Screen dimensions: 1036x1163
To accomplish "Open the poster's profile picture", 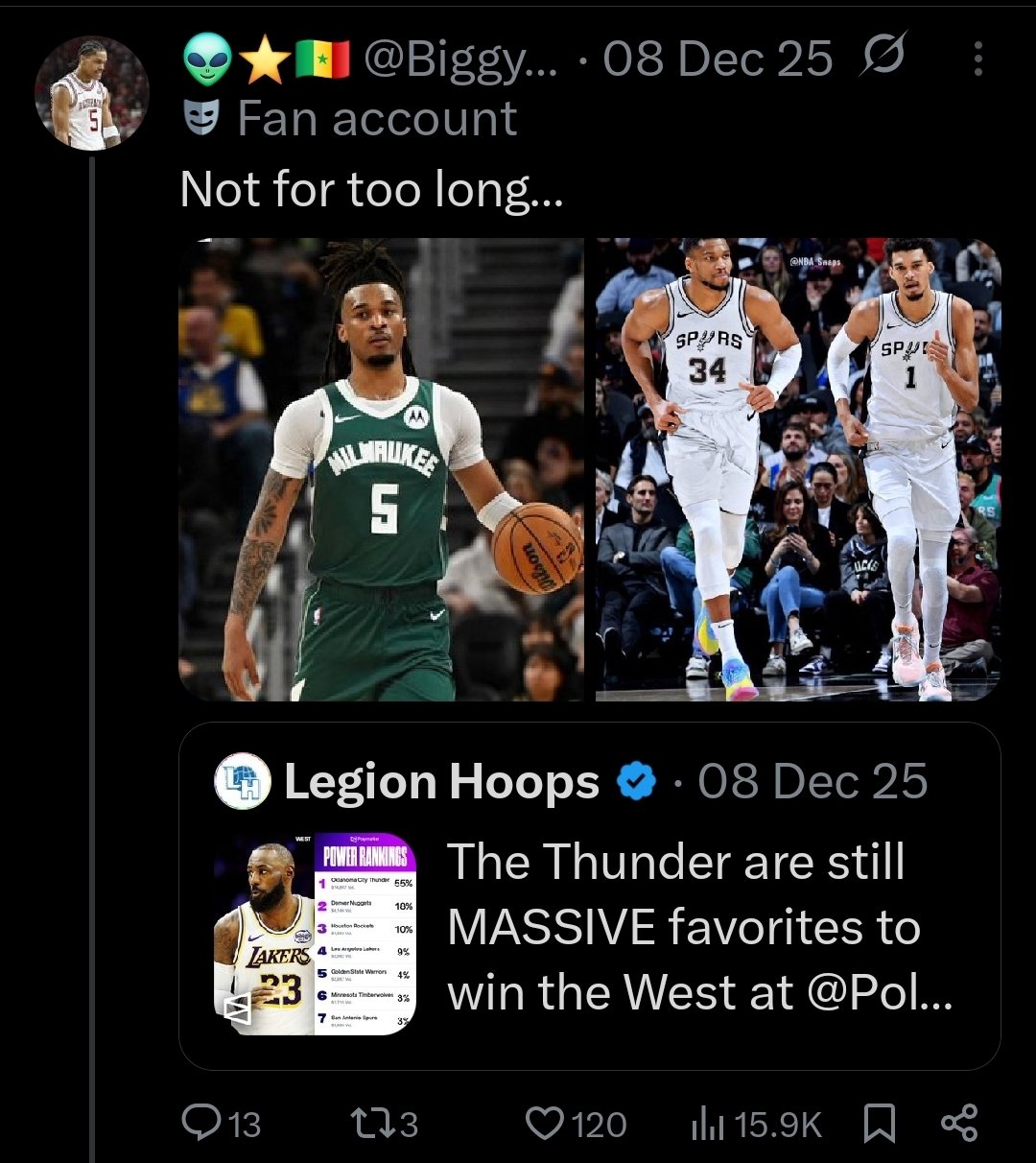I will 92,94.
